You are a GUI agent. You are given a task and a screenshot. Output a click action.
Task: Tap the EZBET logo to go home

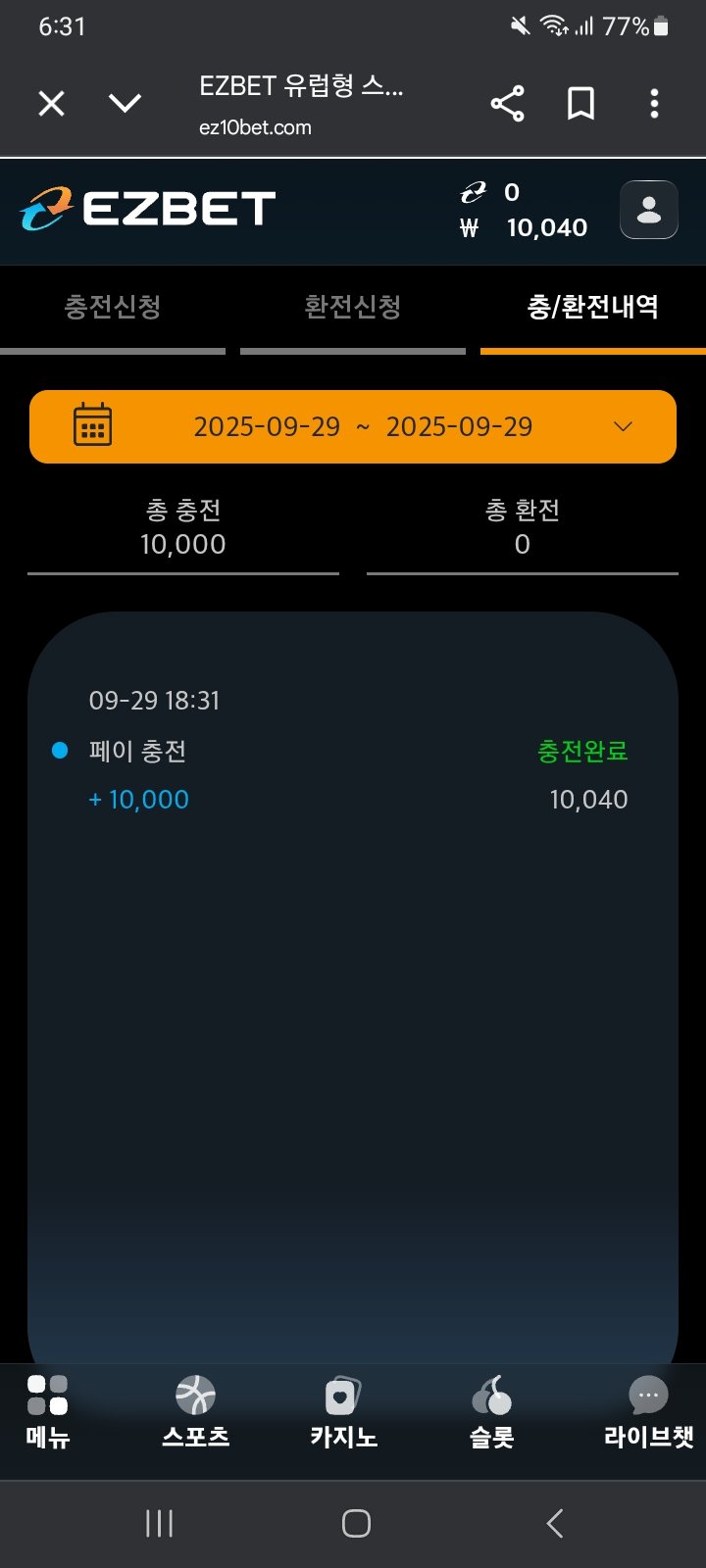click(147, 209)
